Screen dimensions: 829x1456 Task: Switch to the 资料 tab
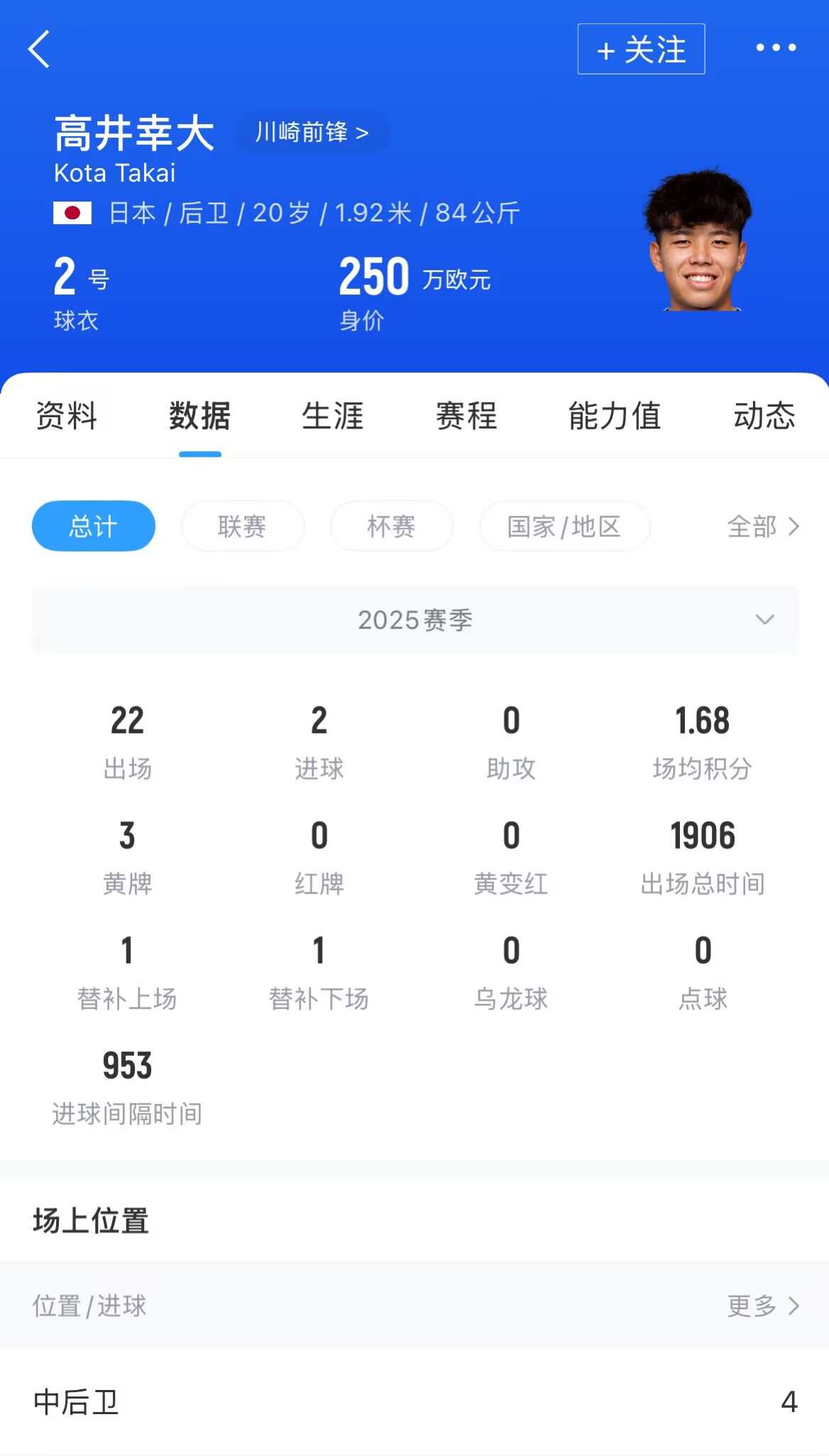point(66,416)
